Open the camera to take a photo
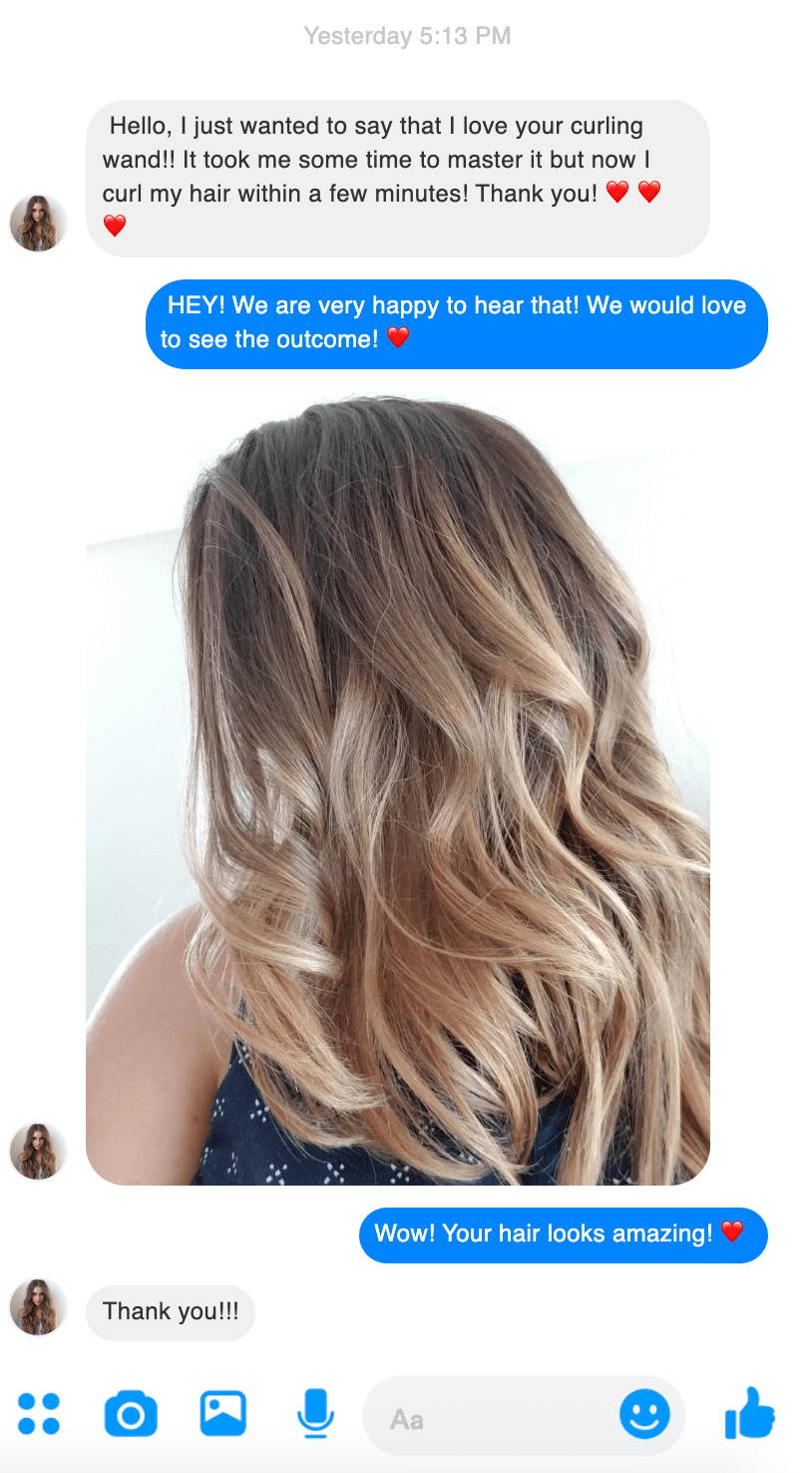 (131, 1414)
